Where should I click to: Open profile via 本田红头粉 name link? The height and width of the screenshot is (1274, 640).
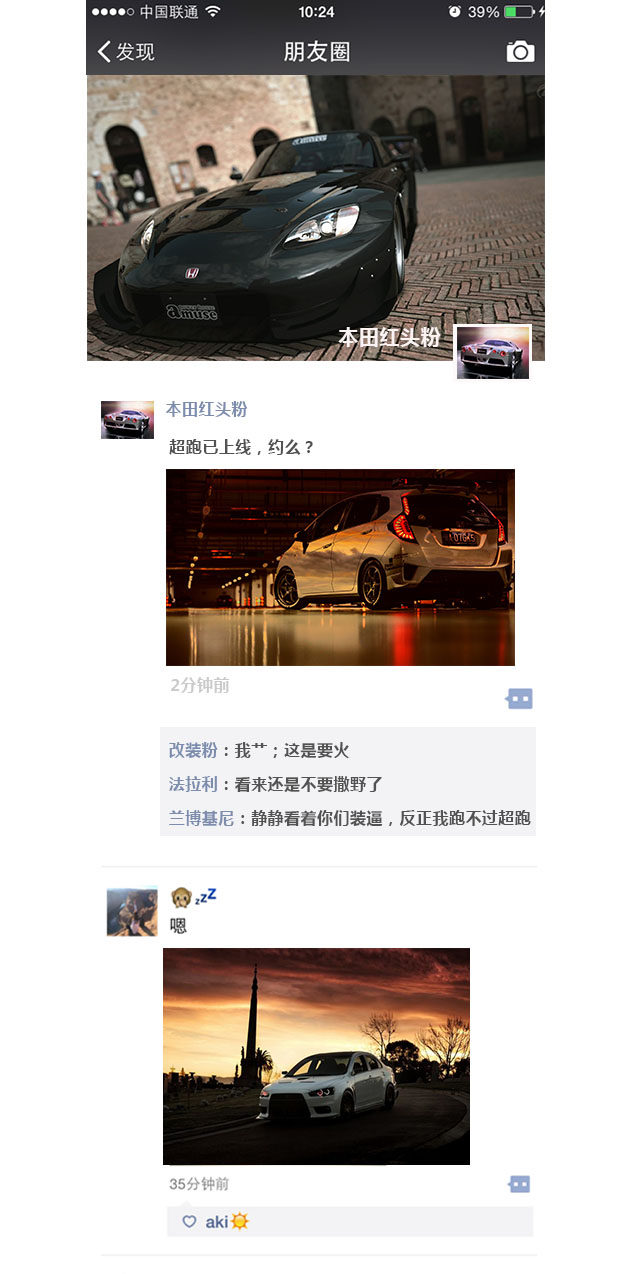[206, 409]
